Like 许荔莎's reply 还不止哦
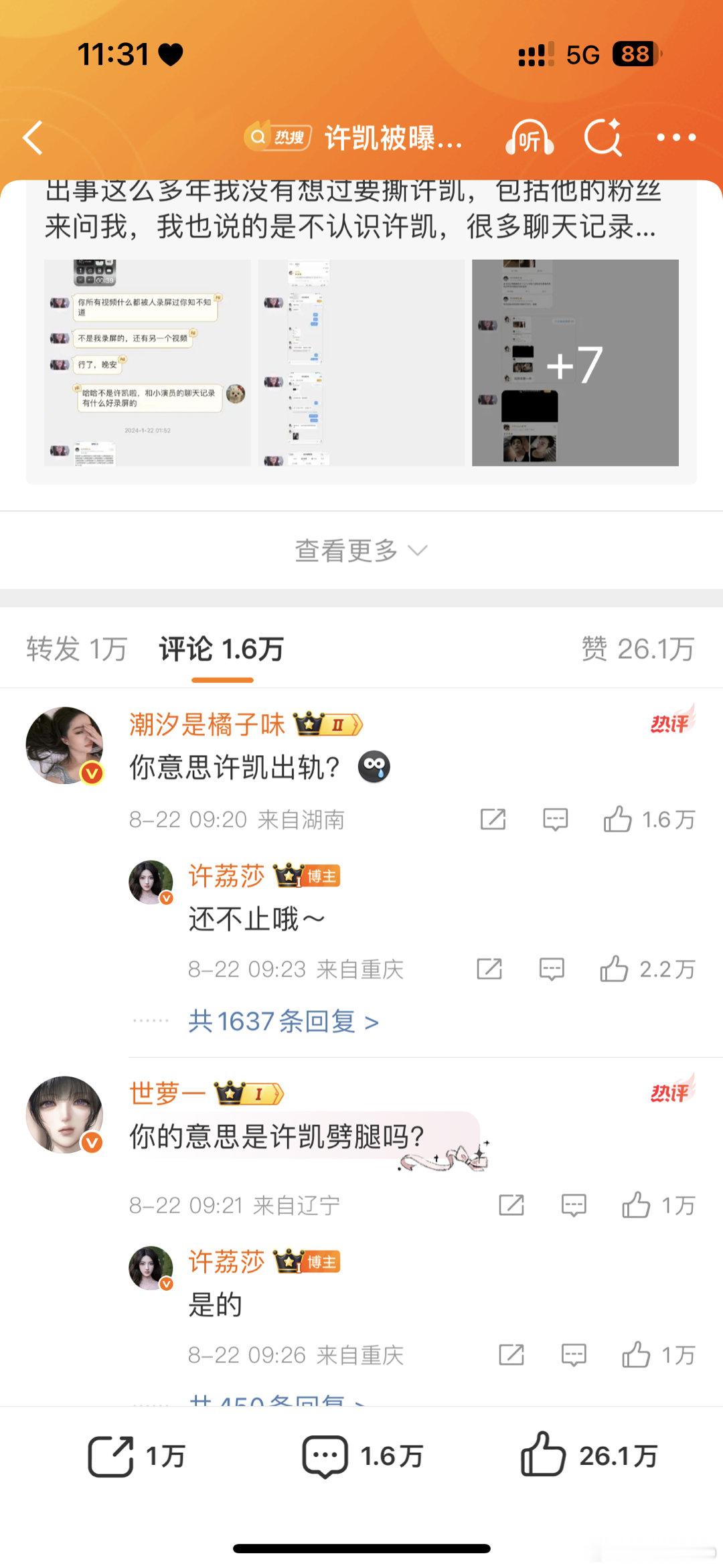Viewport: 723px width, 1568px height. (614, 969)
